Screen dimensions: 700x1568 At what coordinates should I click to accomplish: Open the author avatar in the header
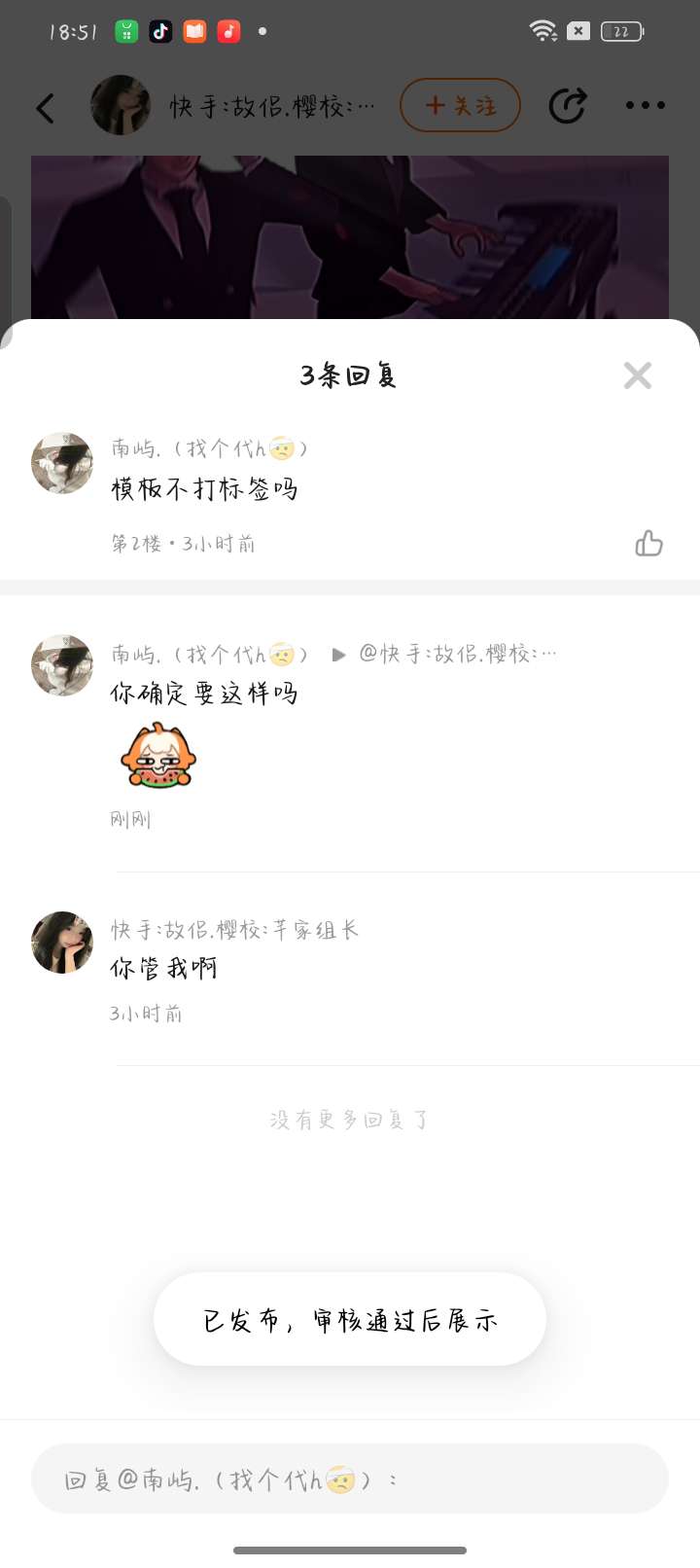coord(121,105)
